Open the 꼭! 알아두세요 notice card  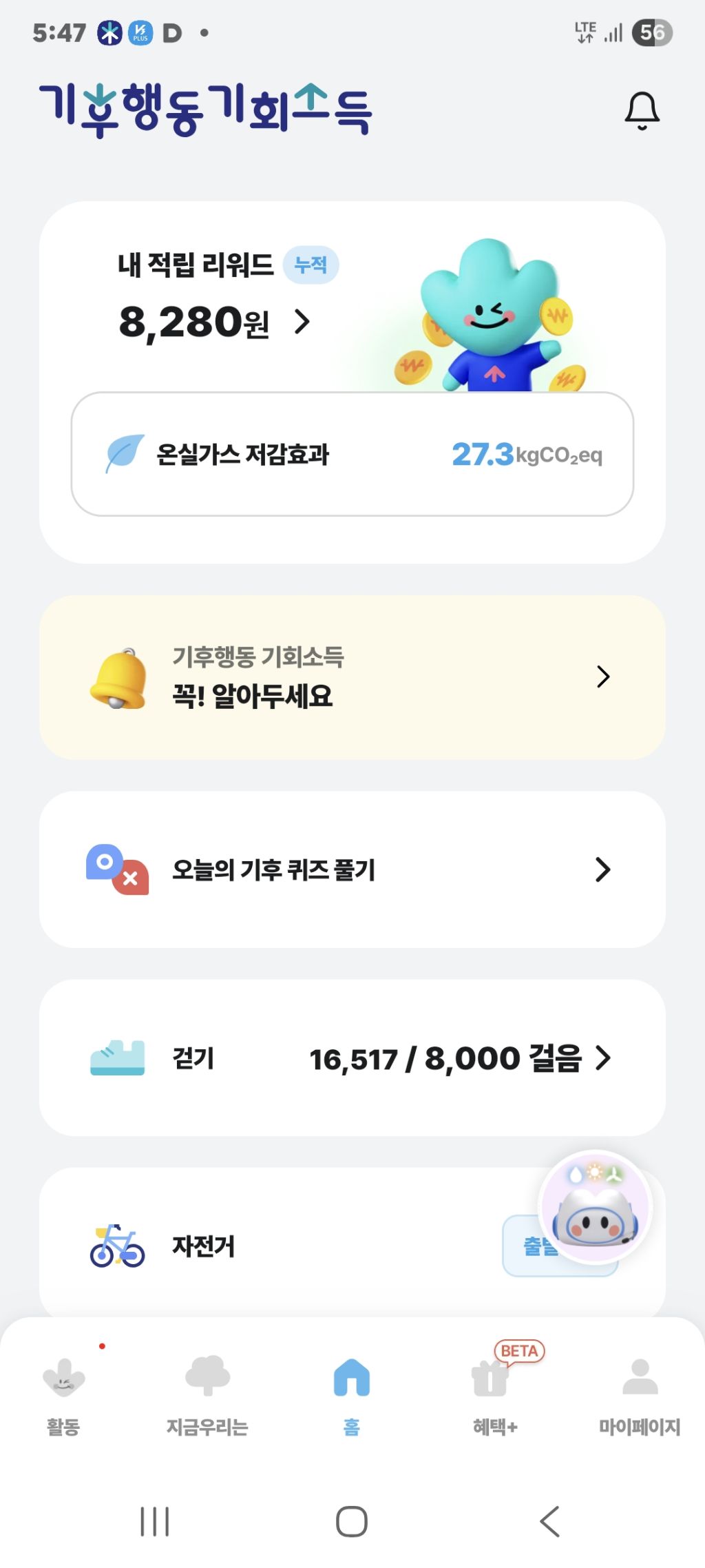[352, 677]
